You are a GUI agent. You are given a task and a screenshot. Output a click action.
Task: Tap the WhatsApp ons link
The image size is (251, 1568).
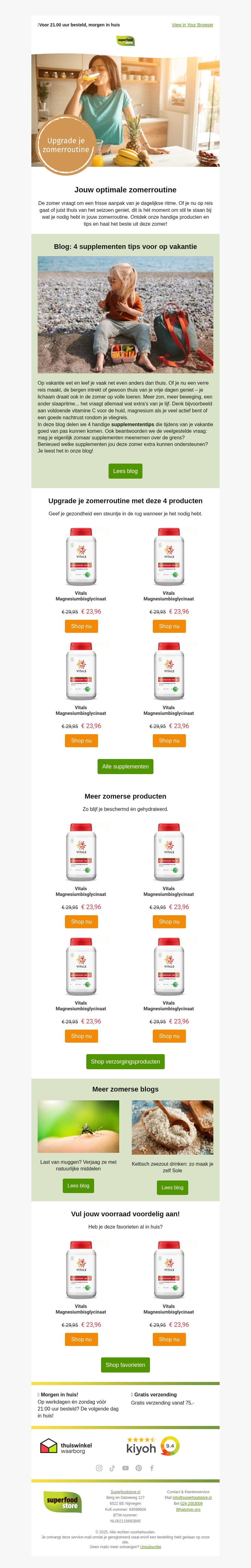[x=188, y=1509]
